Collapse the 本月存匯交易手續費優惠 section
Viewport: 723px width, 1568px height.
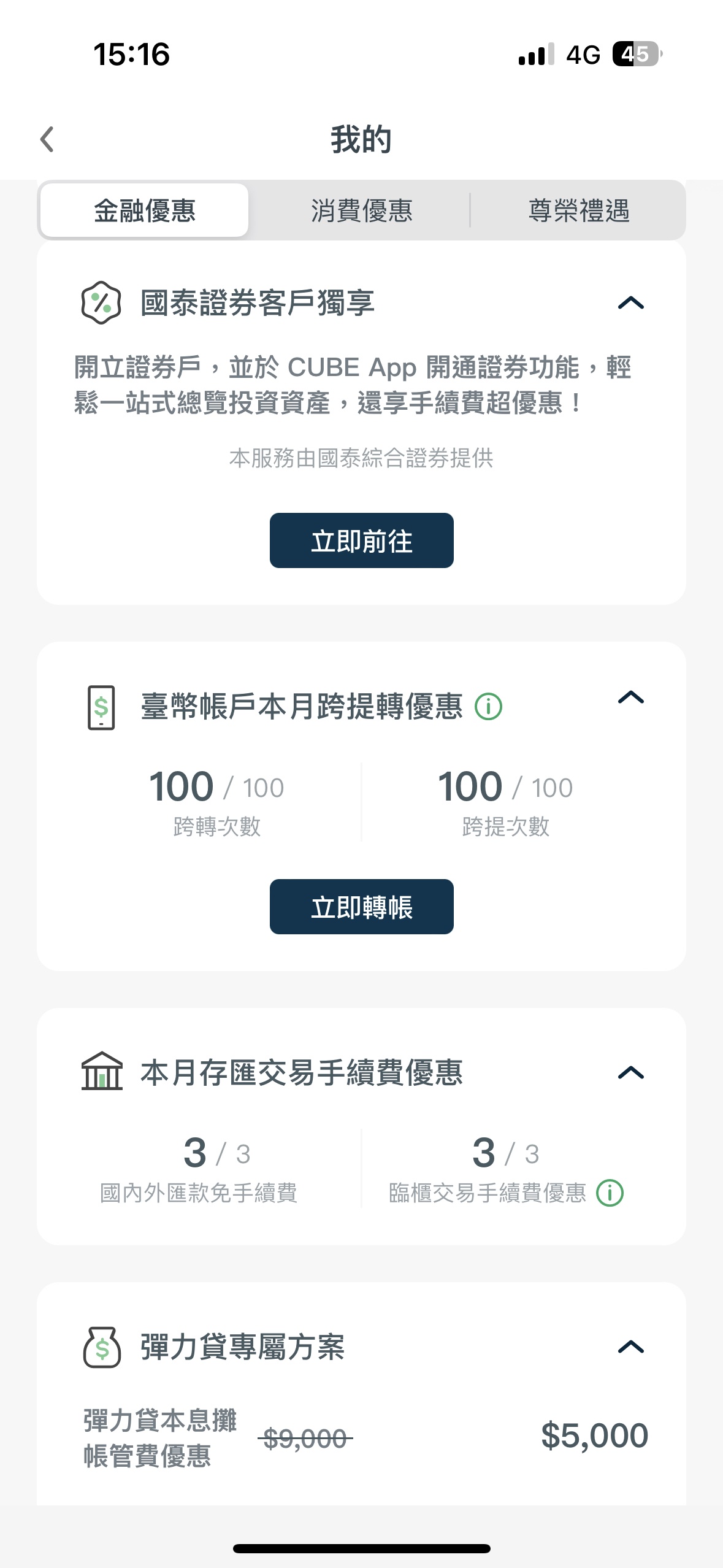631,1072
